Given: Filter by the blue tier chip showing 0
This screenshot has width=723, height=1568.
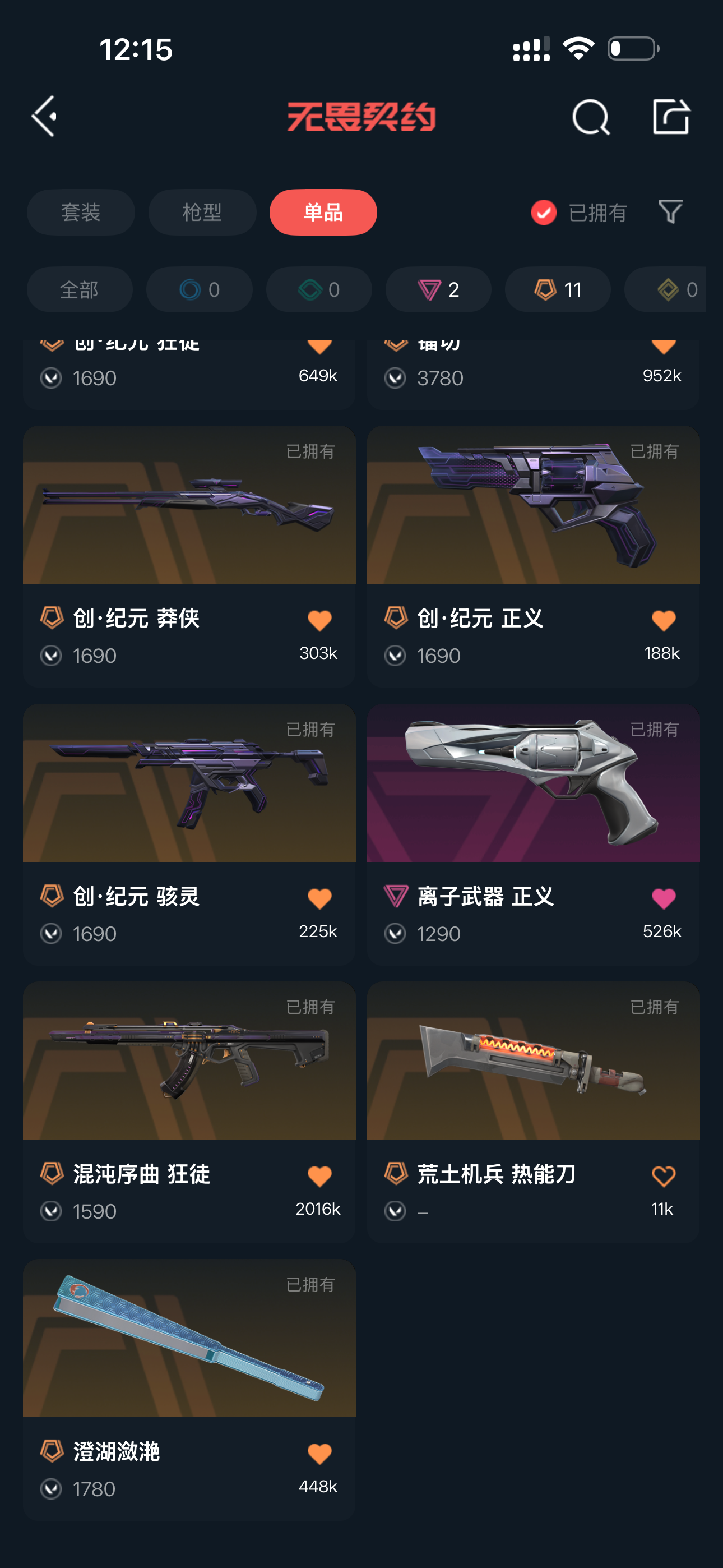Looking at the screenshot, I should (199, 290).
